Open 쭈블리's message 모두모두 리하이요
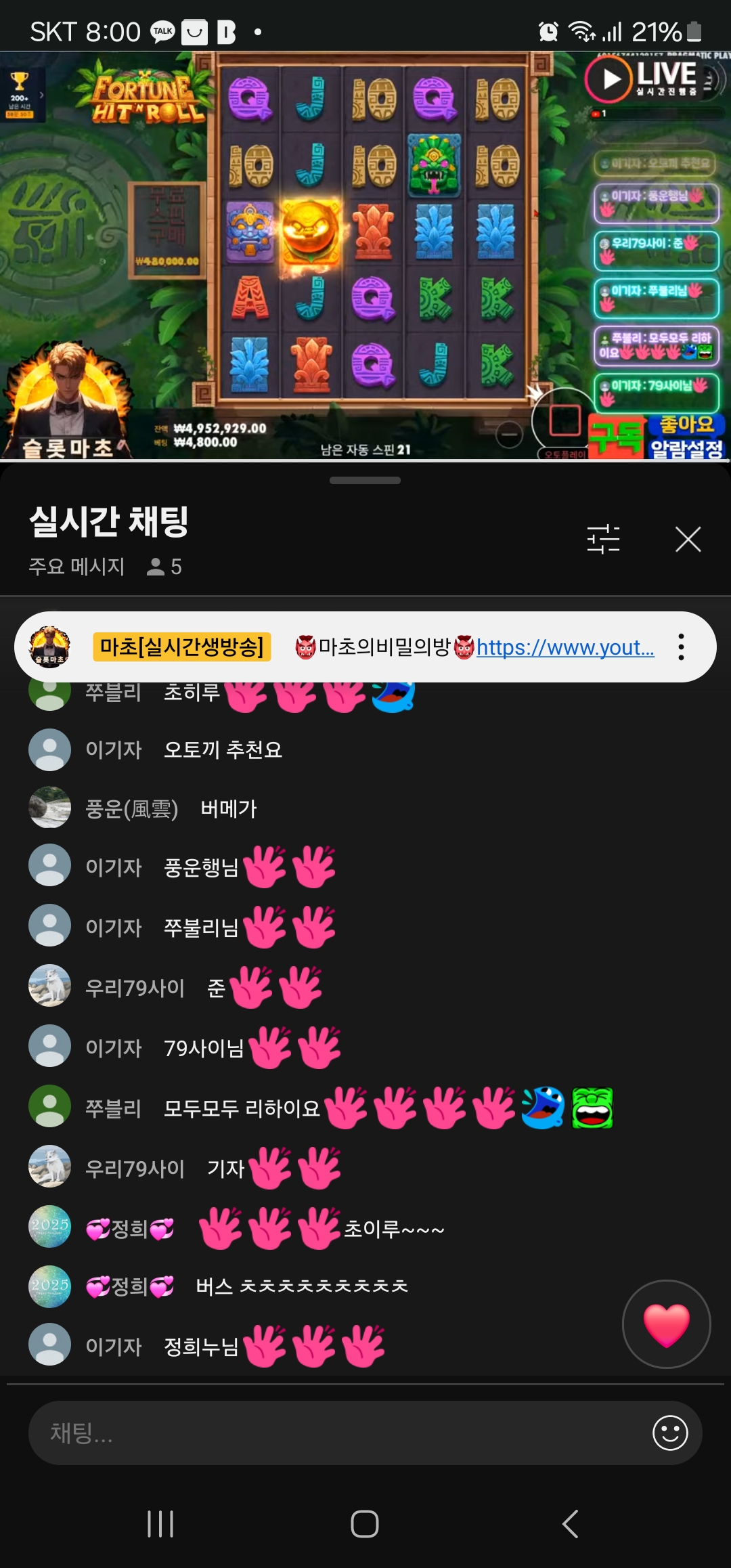This screenshot has height=1568, width=731. [242, 1108]
